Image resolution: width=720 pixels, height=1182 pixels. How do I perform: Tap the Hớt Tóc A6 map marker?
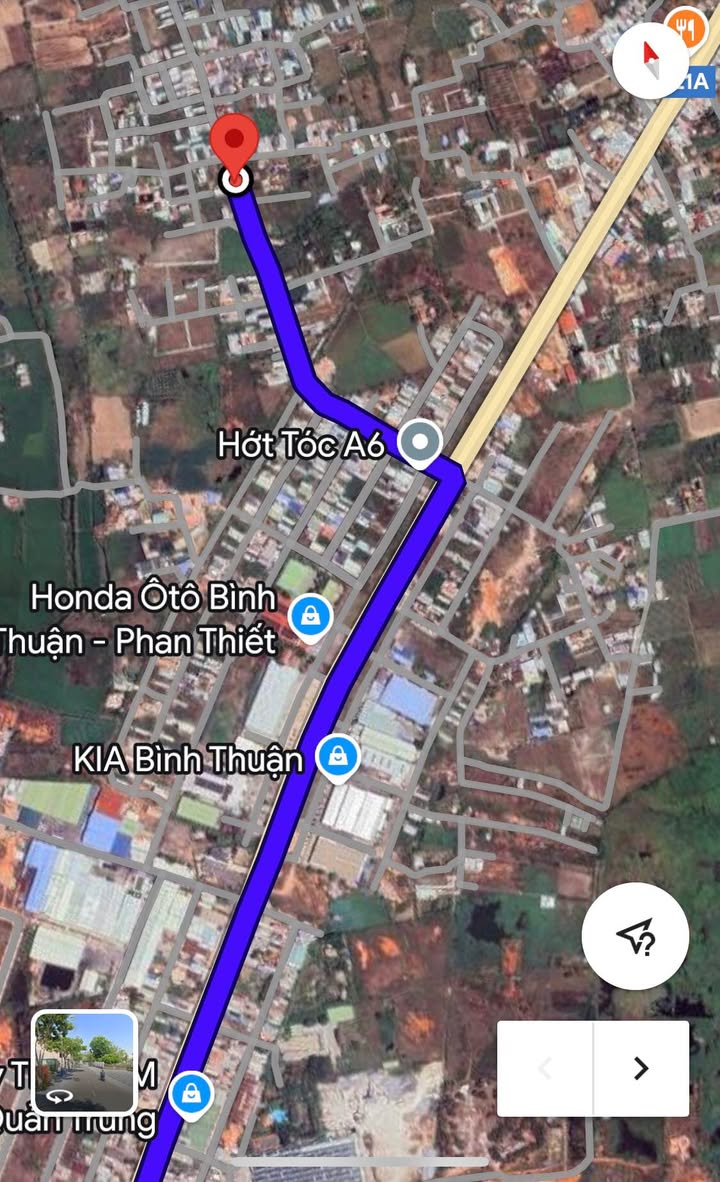[x=419, y=443]
